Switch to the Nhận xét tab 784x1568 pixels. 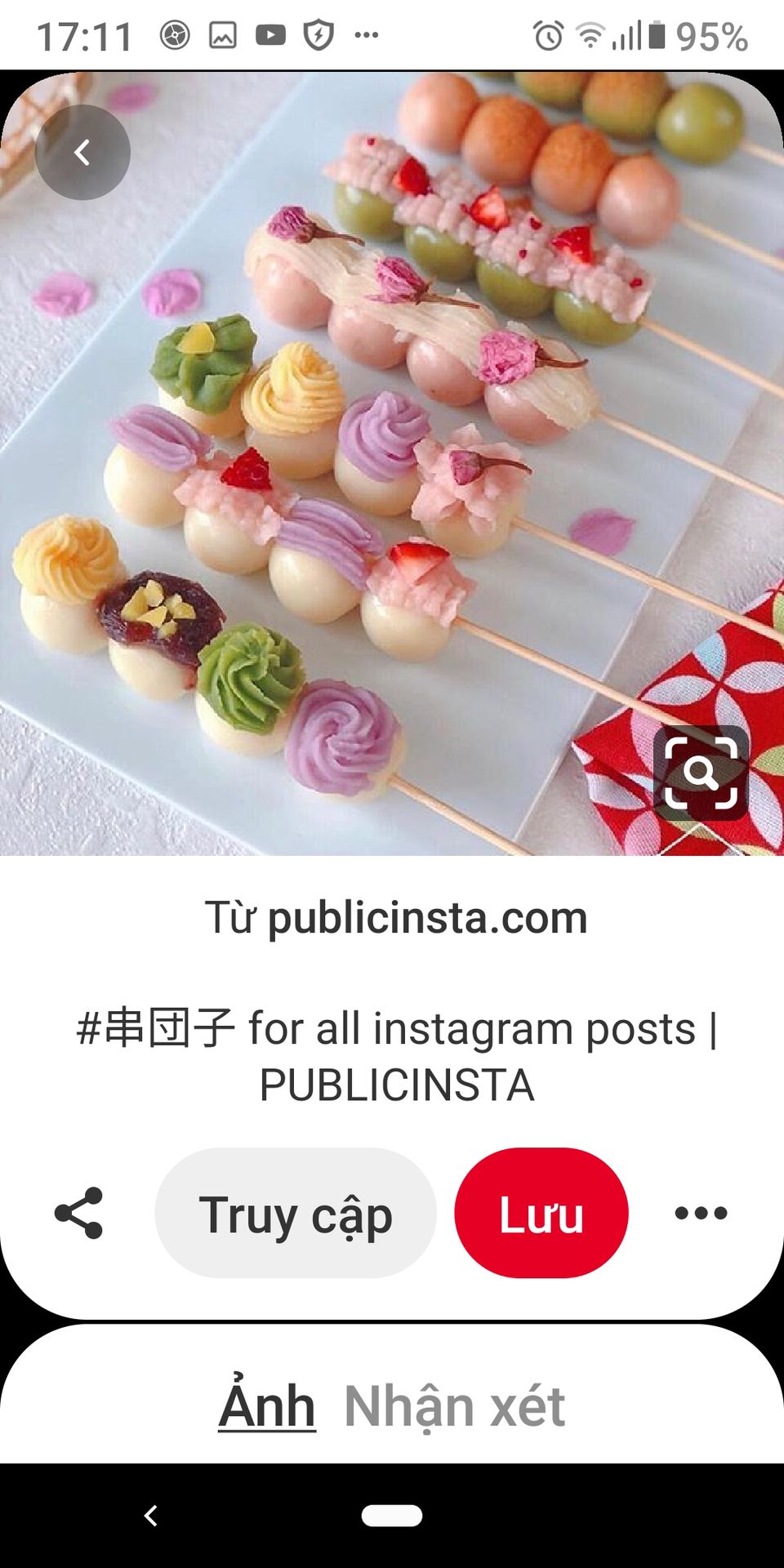pos(454,1406)
